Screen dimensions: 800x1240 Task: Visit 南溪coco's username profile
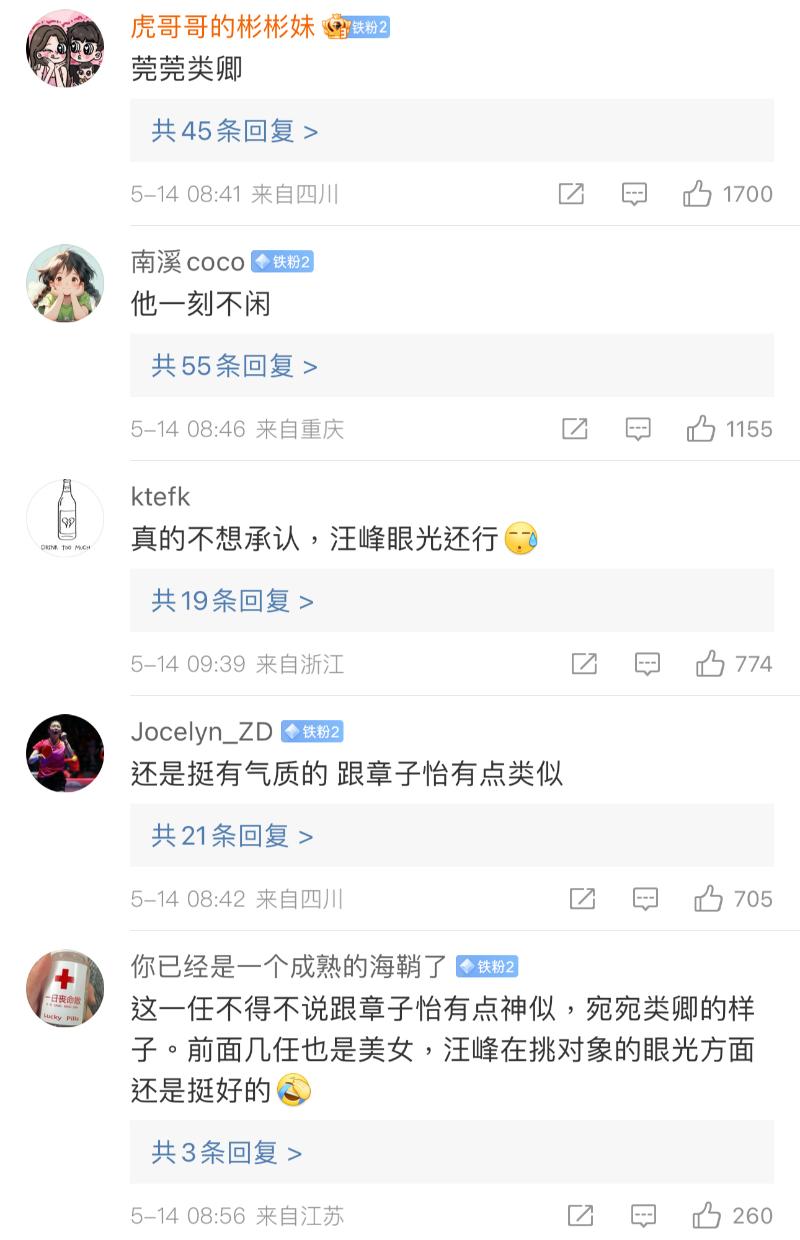click(188, 262)
